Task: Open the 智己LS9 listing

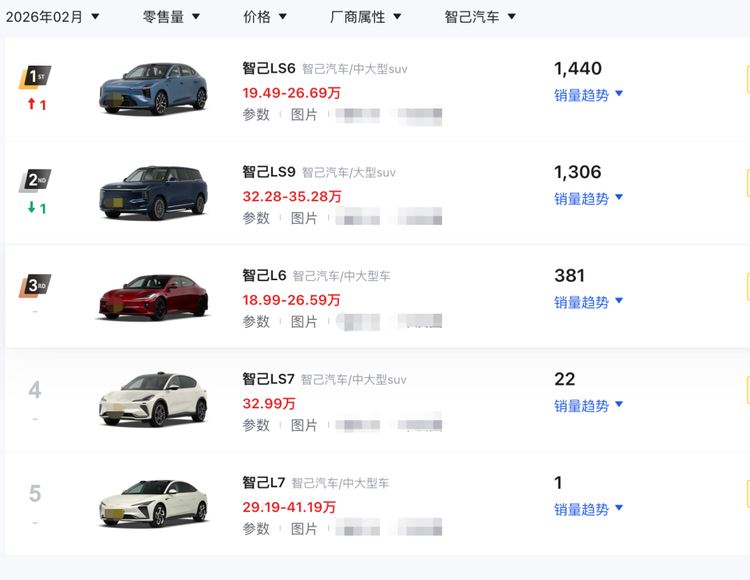Action: [269, 172]
